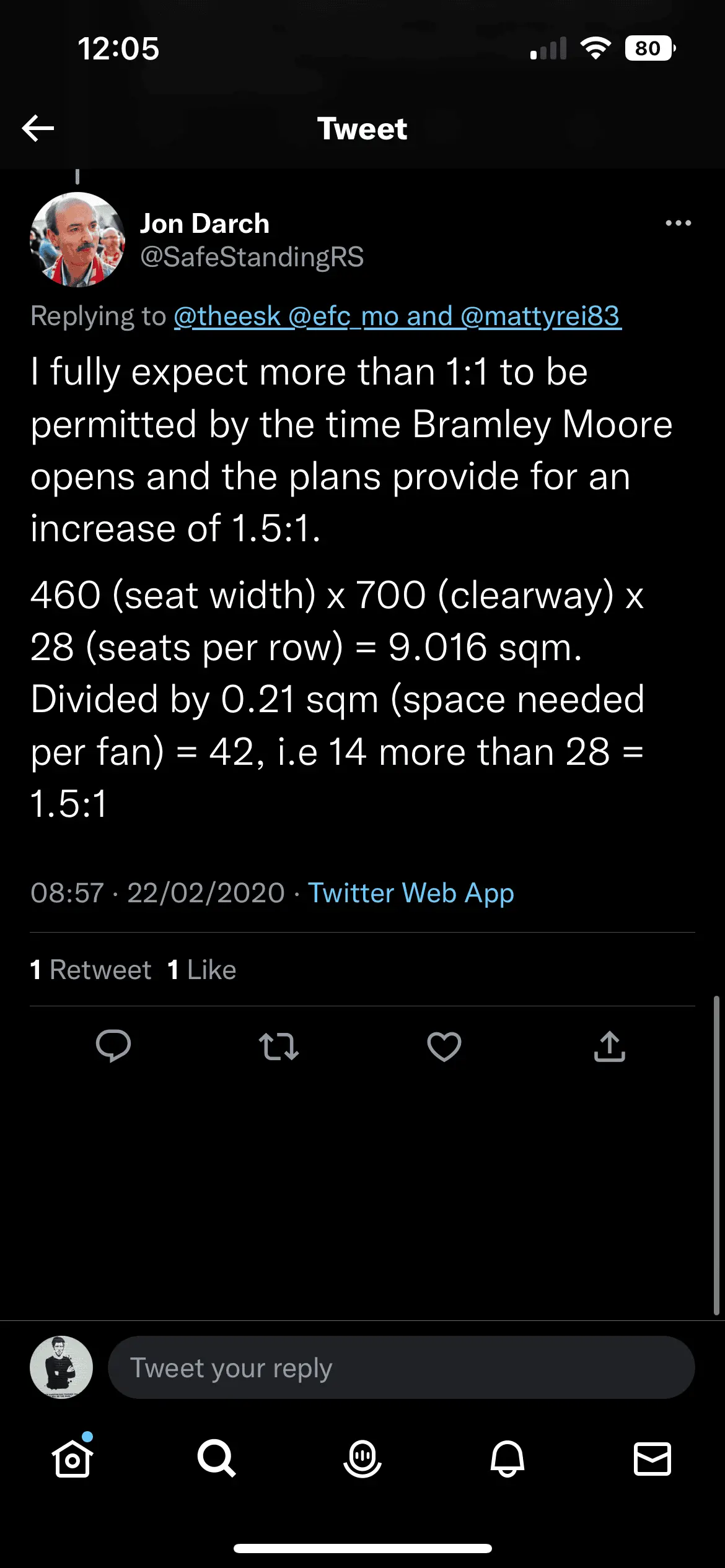Open the tweet's three-dot overflow menu

(x=678, y=223)
